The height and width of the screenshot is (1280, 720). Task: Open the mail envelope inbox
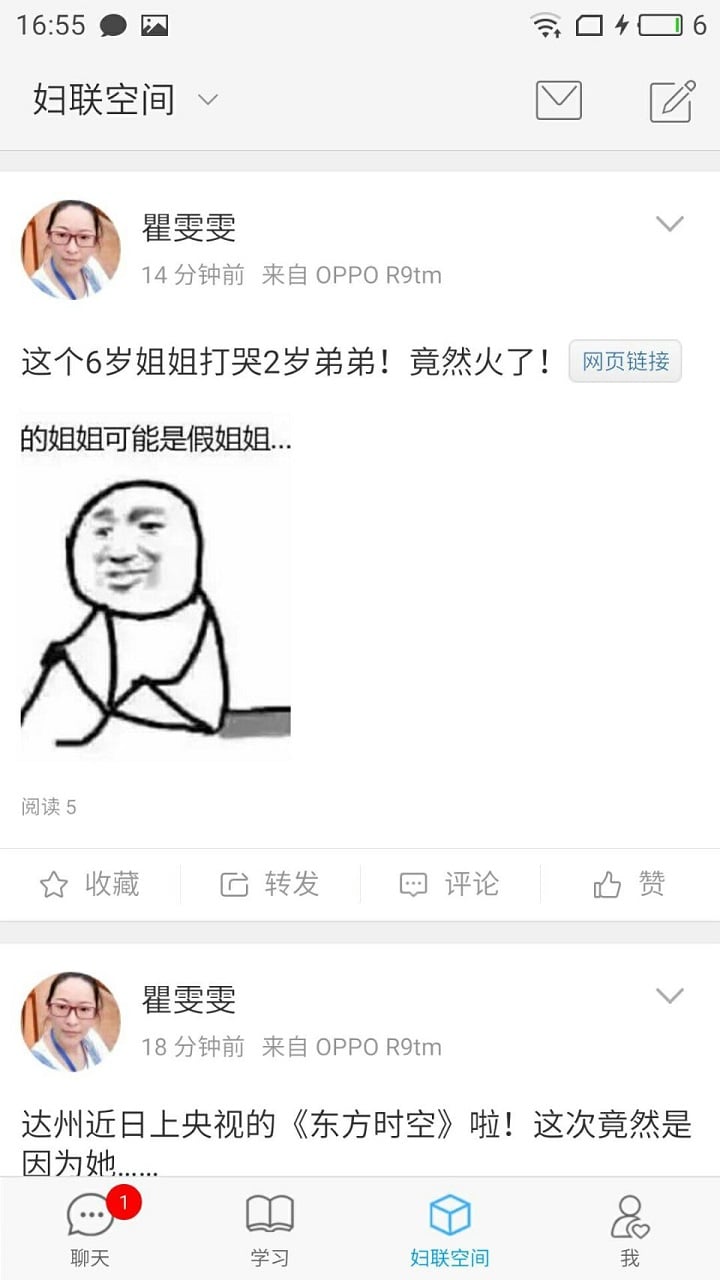[558, 100]
